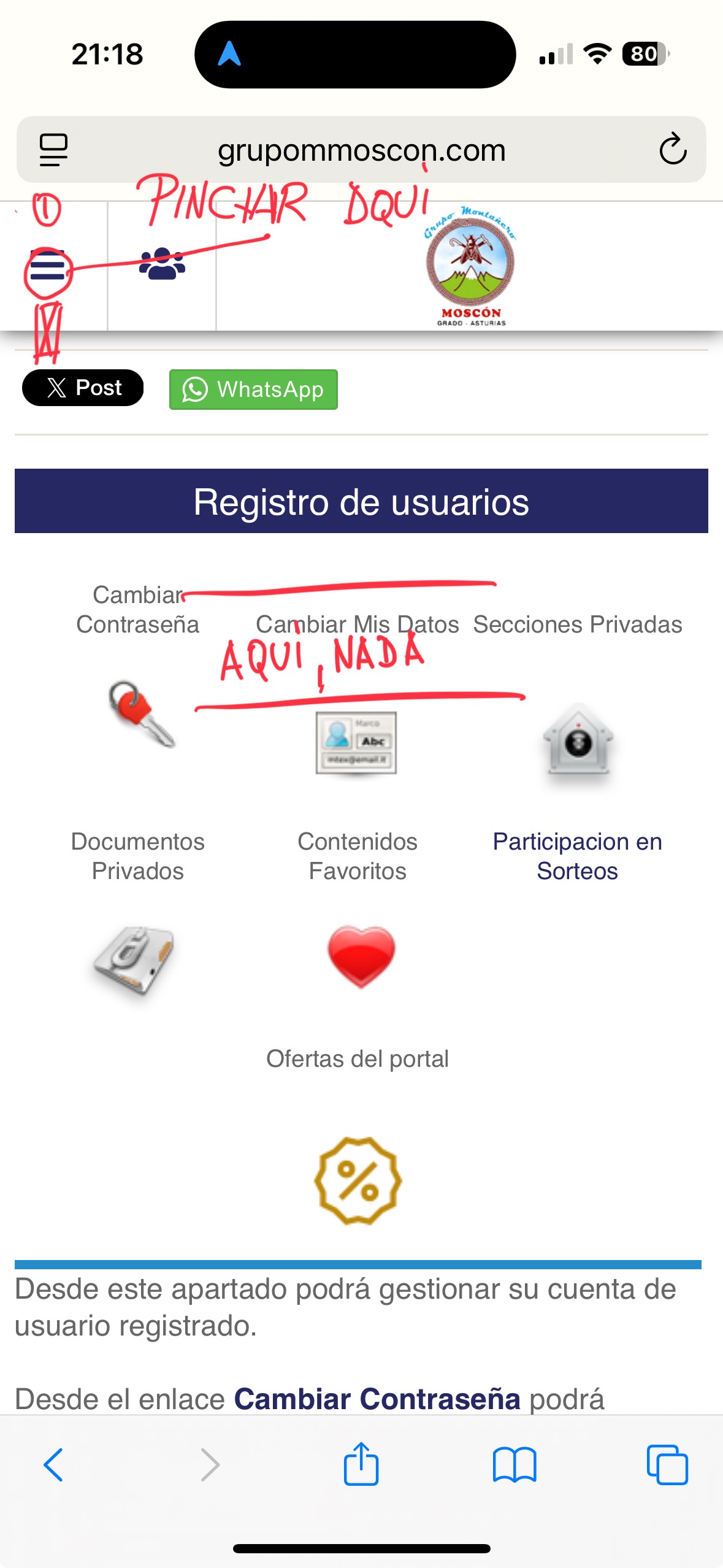This screenshot has height=1568, width=723.
Task: Open the hamburger menu
Action: click(48, 267)
